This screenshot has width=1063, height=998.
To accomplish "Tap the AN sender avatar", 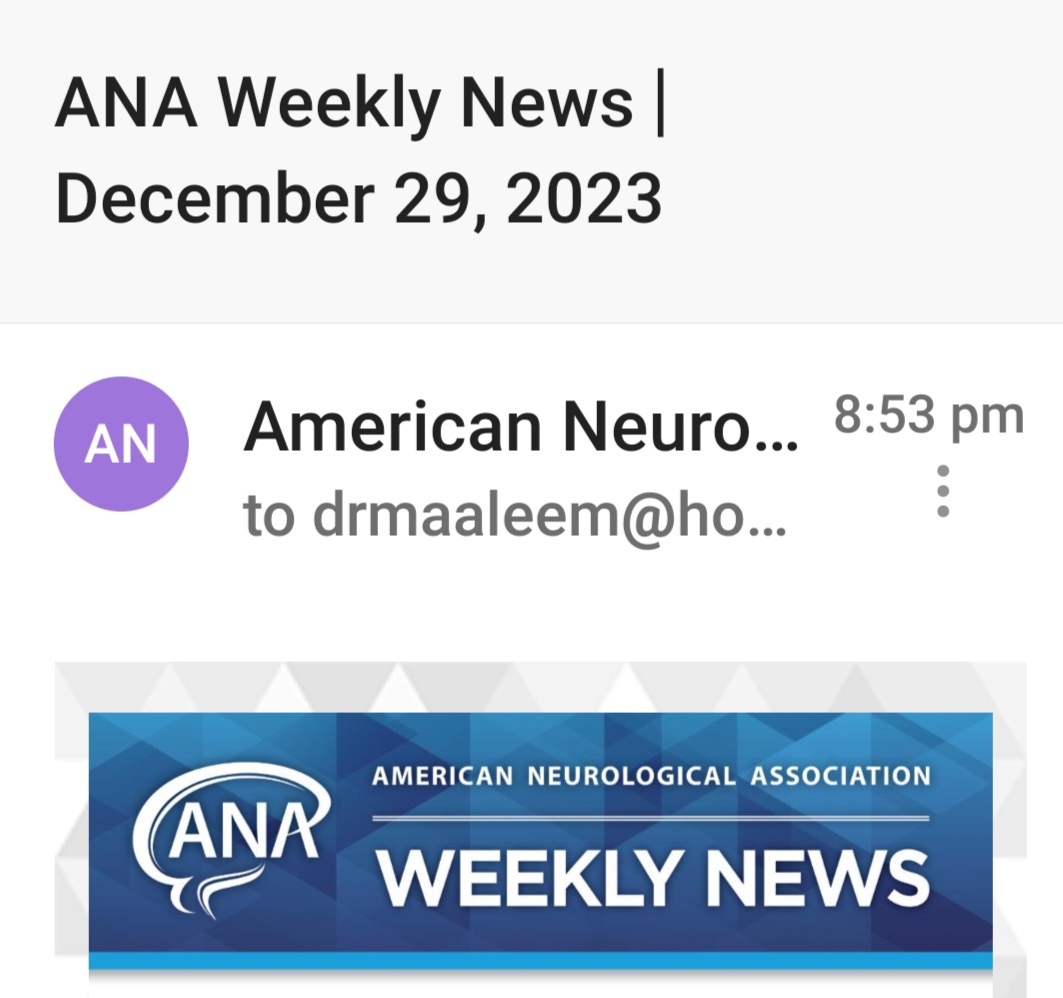I will coord(121,443).
